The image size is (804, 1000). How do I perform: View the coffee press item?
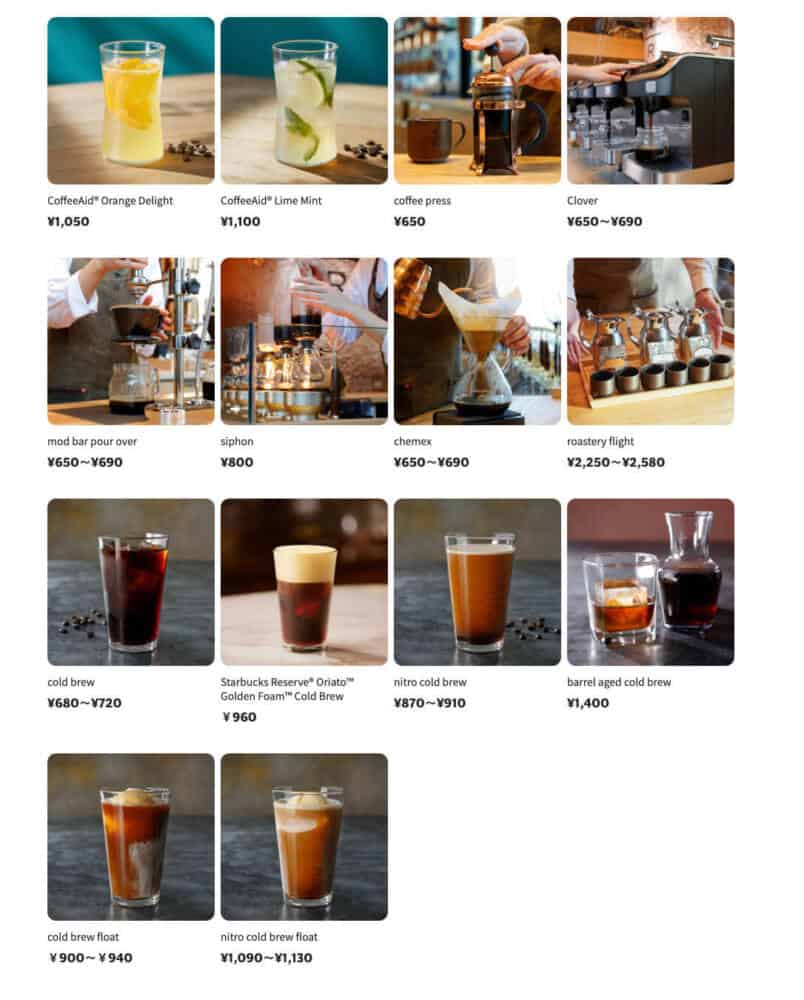click(x=477, y=100)
